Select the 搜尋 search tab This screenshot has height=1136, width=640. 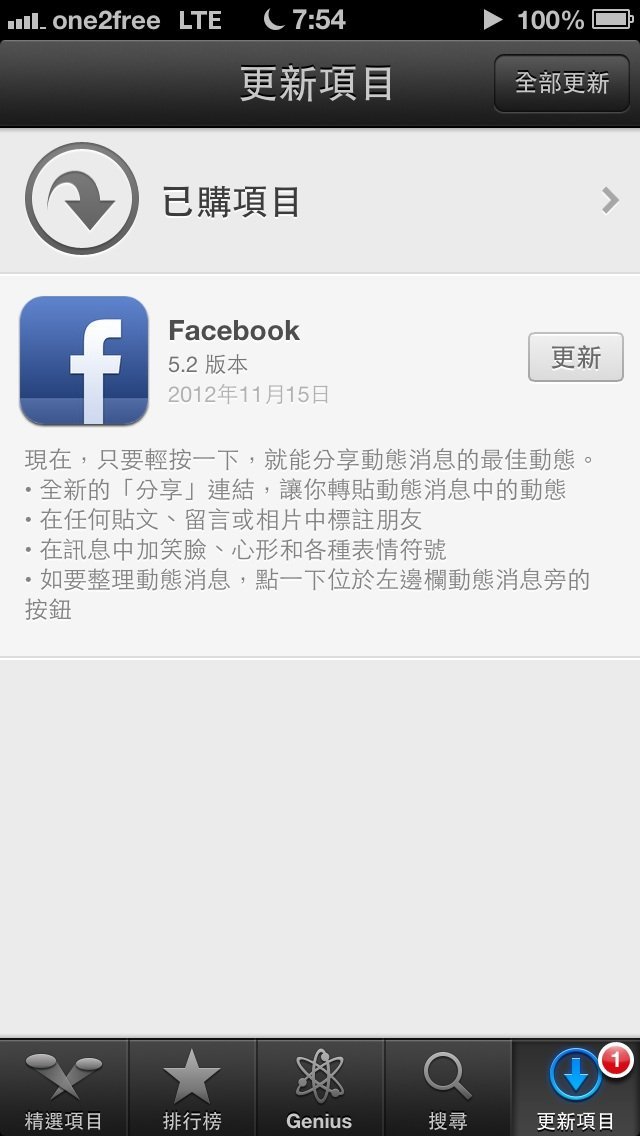click(x=448, y=1089)
